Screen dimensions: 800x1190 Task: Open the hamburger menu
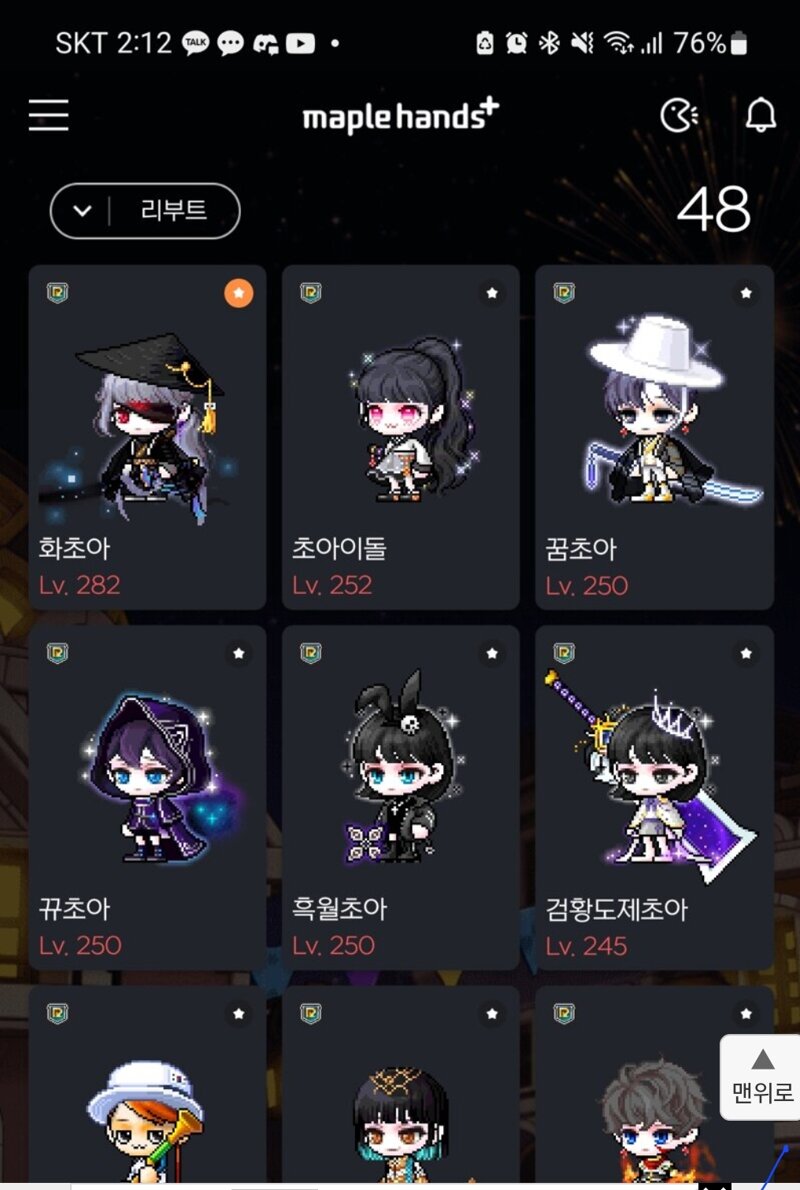[x=48, y=115]
